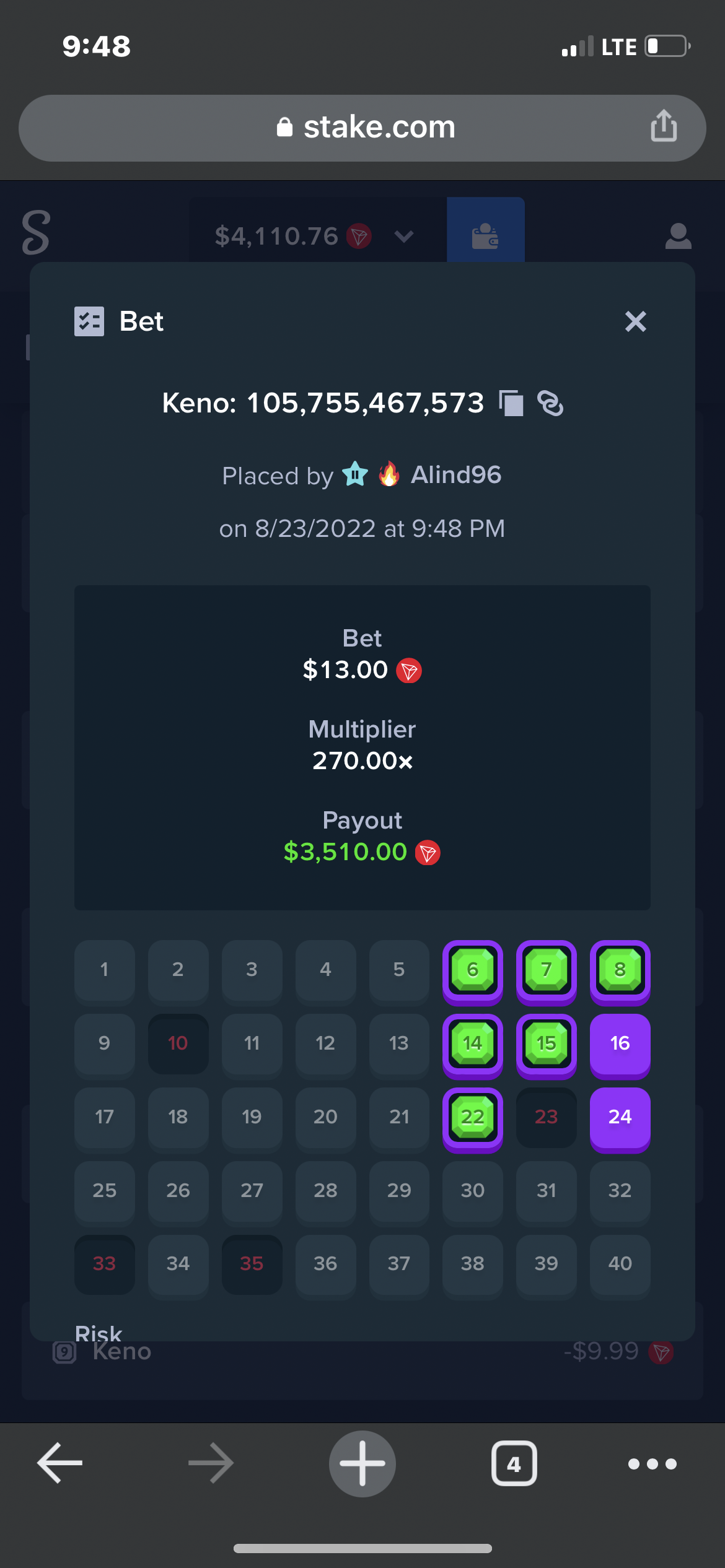The width and height of the screenshot is (725, 1568).
Task: Open the browser overflow menu
Action: 652,1463
